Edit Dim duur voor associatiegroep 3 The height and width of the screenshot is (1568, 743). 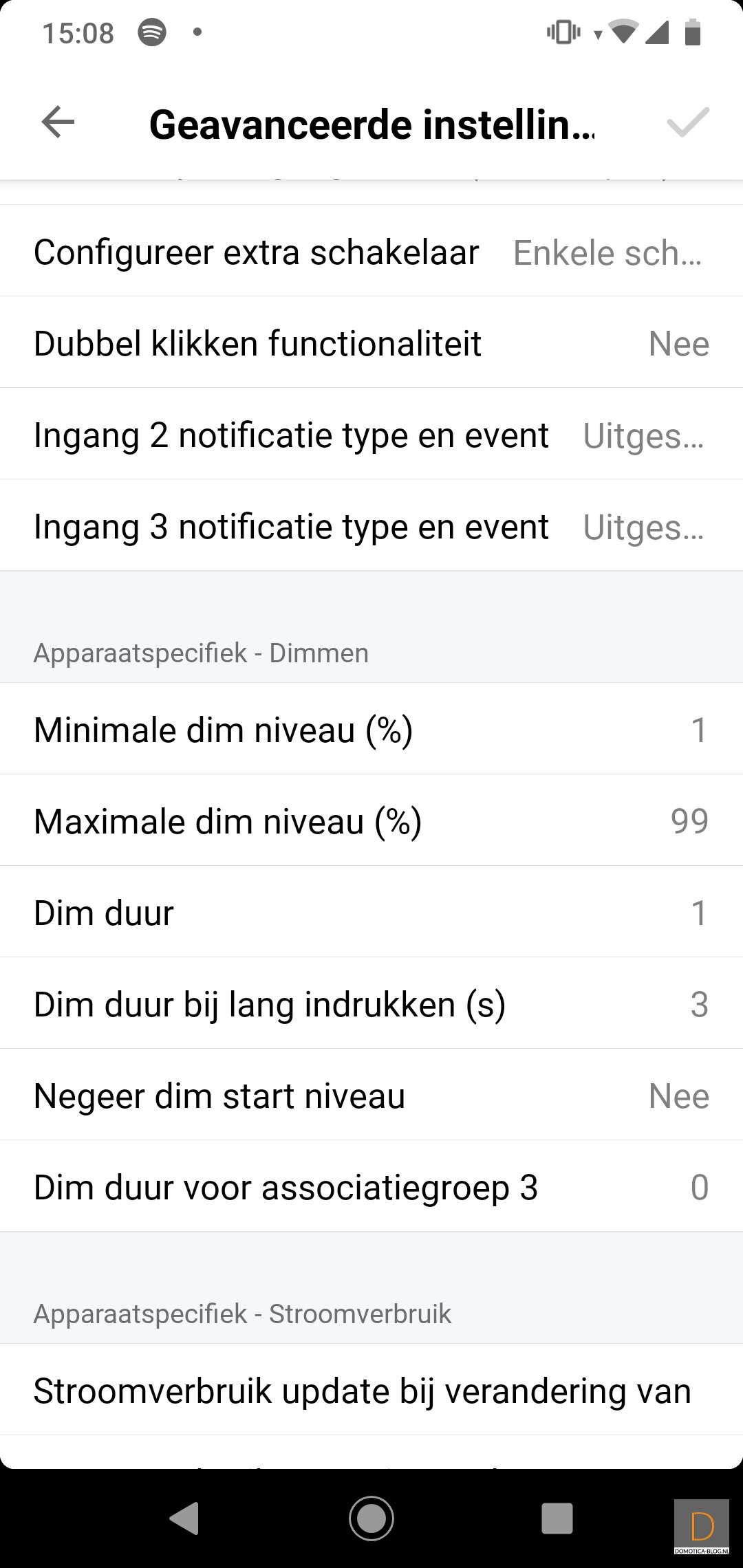[x=371, y=1187]
